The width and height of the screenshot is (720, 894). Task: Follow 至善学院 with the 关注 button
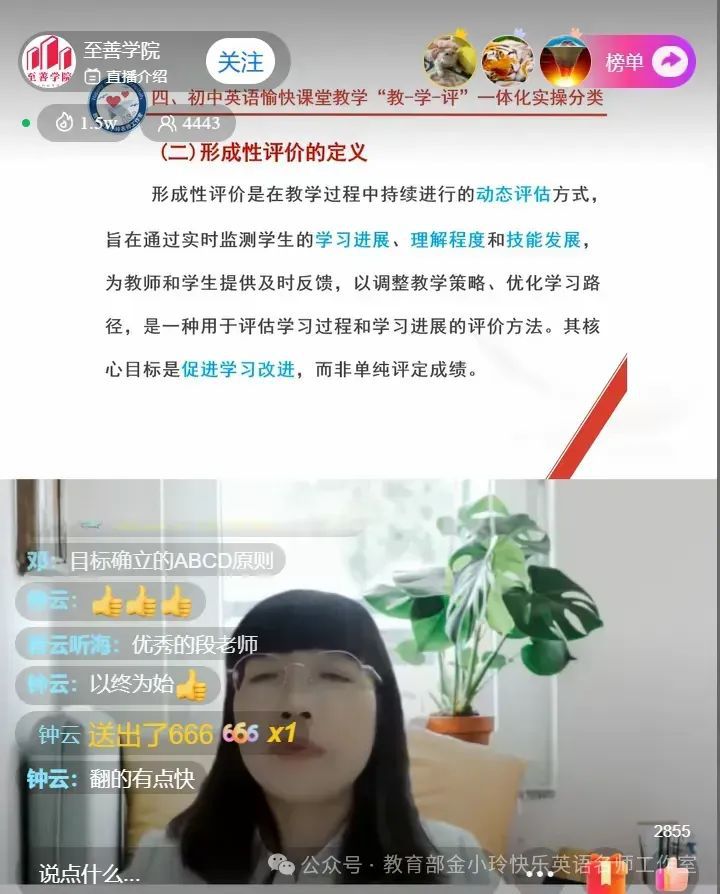point(240,62)
